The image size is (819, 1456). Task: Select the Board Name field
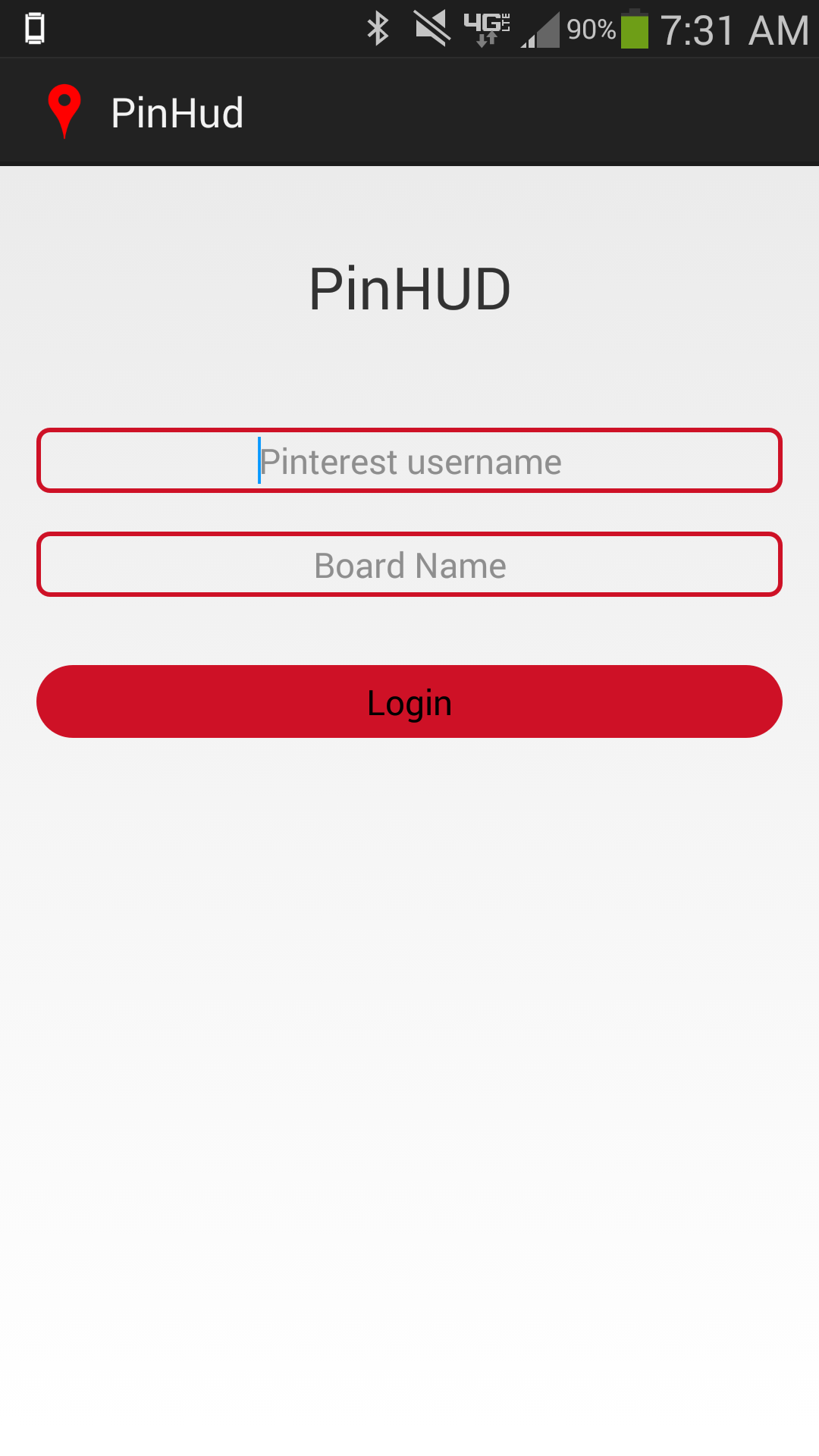[x=409, y=564]
